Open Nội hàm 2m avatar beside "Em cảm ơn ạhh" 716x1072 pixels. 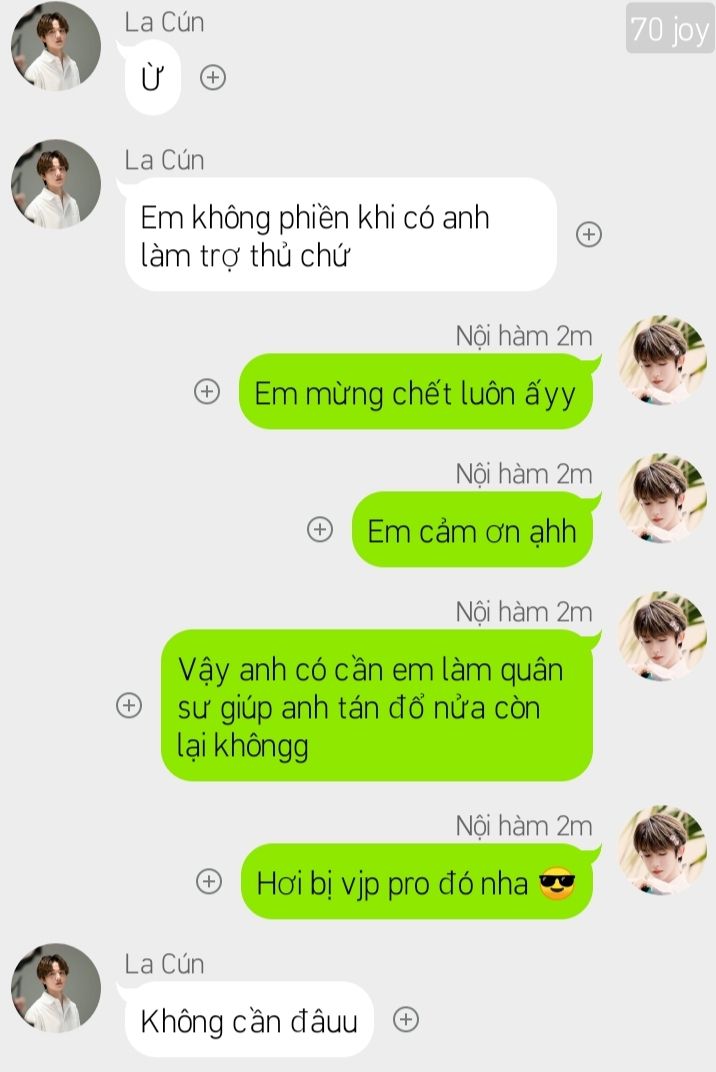(662, 498)
